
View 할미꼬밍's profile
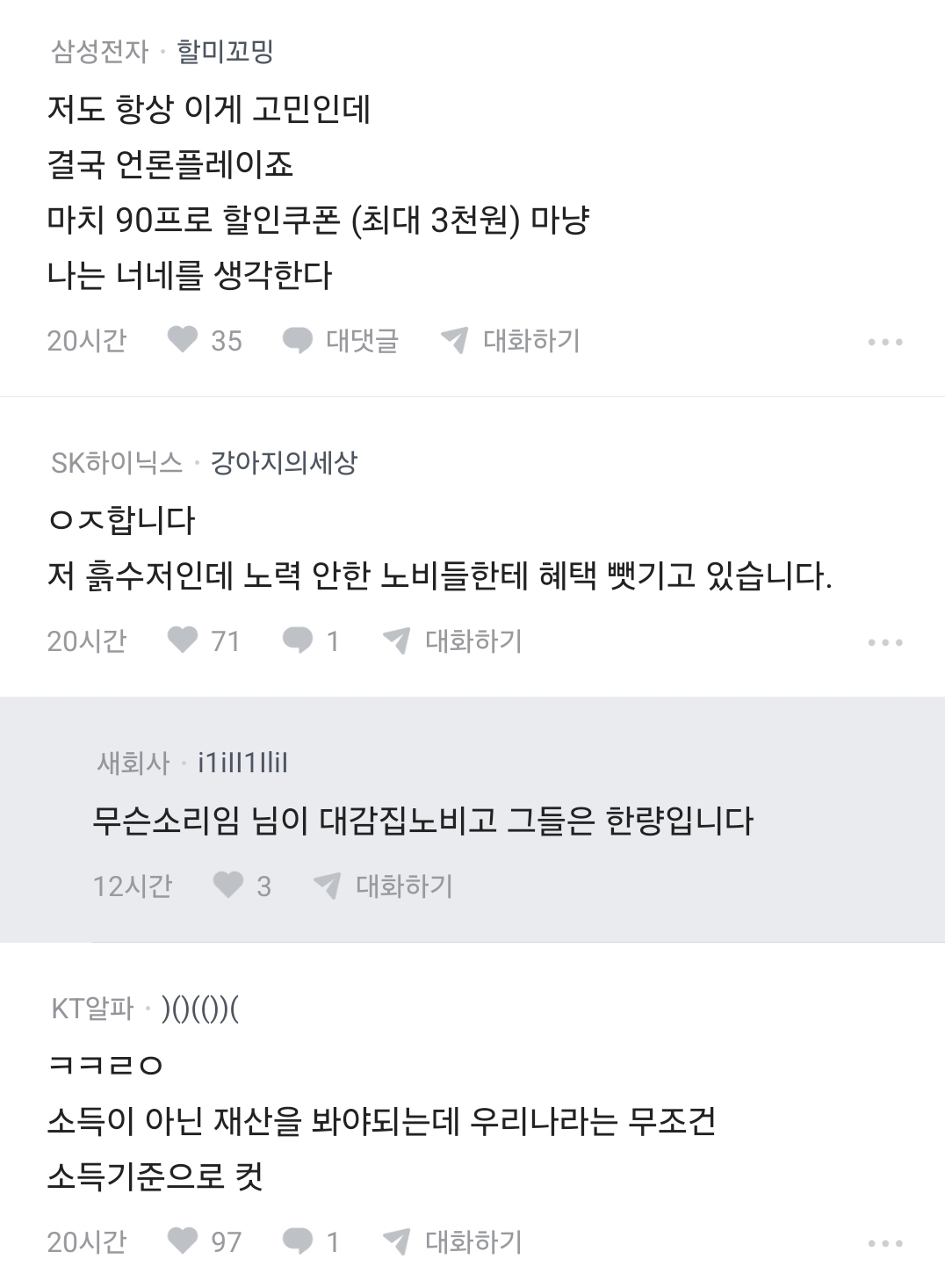point(226,51)
